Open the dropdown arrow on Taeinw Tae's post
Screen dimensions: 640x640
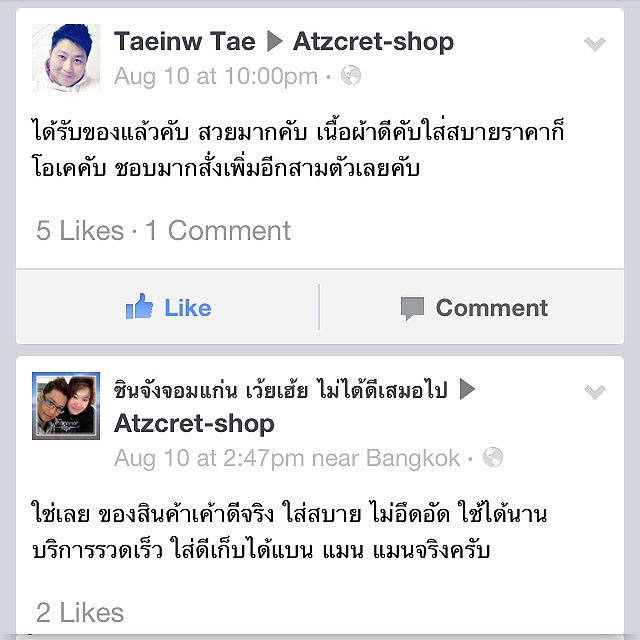(594, 44)
